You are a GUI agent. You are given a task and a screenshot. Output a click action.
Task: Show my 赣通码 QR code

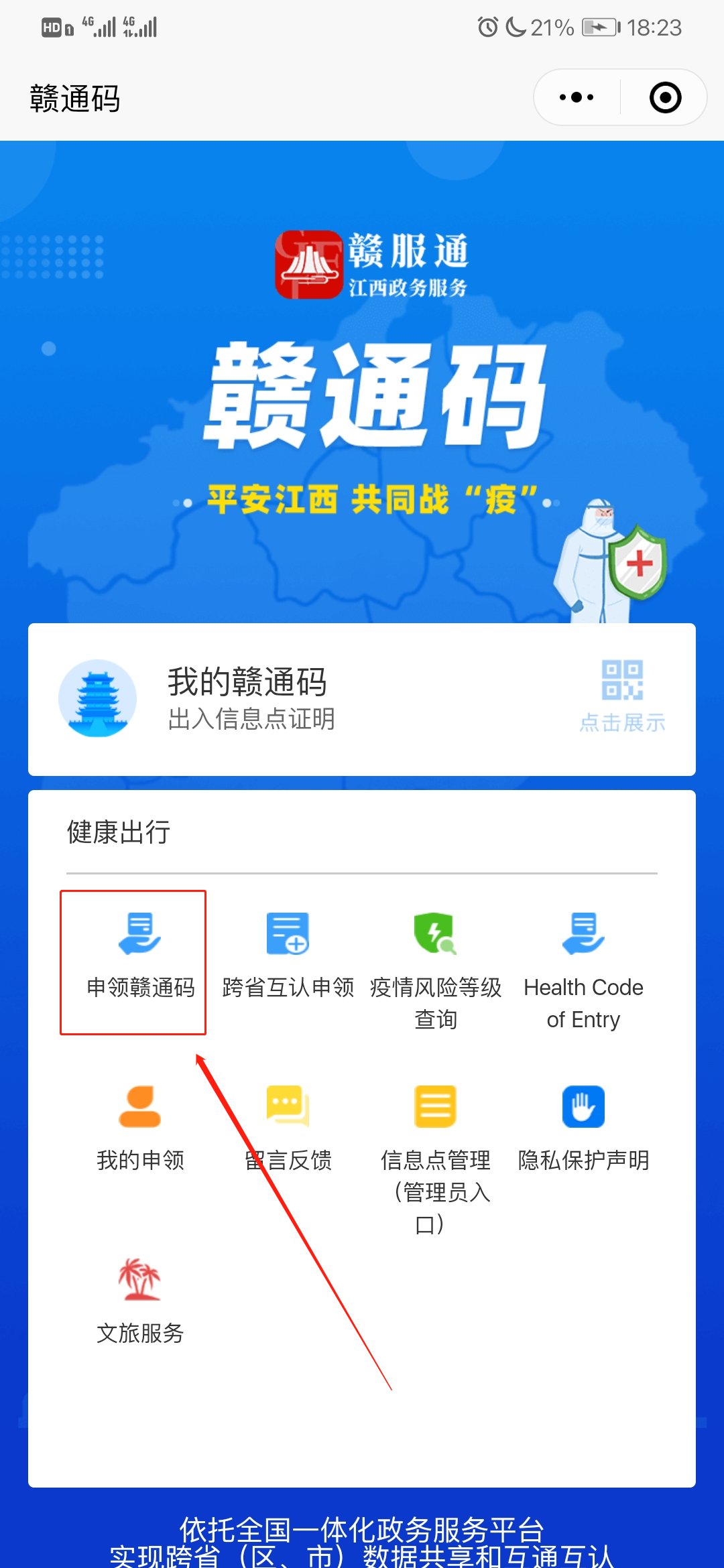622,697
